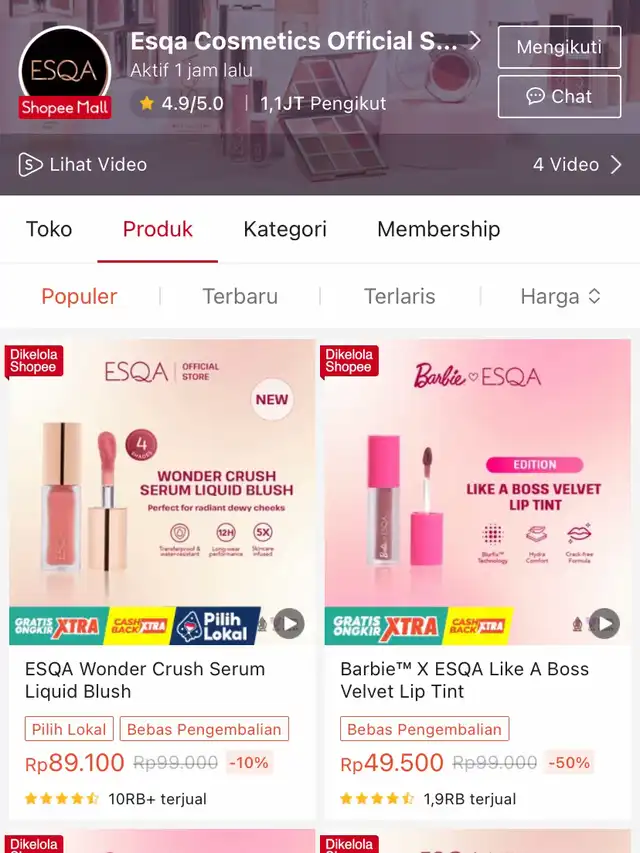640x853 pixels.
Task: Switch to the Membership tab
Action: tap(438, 229)
